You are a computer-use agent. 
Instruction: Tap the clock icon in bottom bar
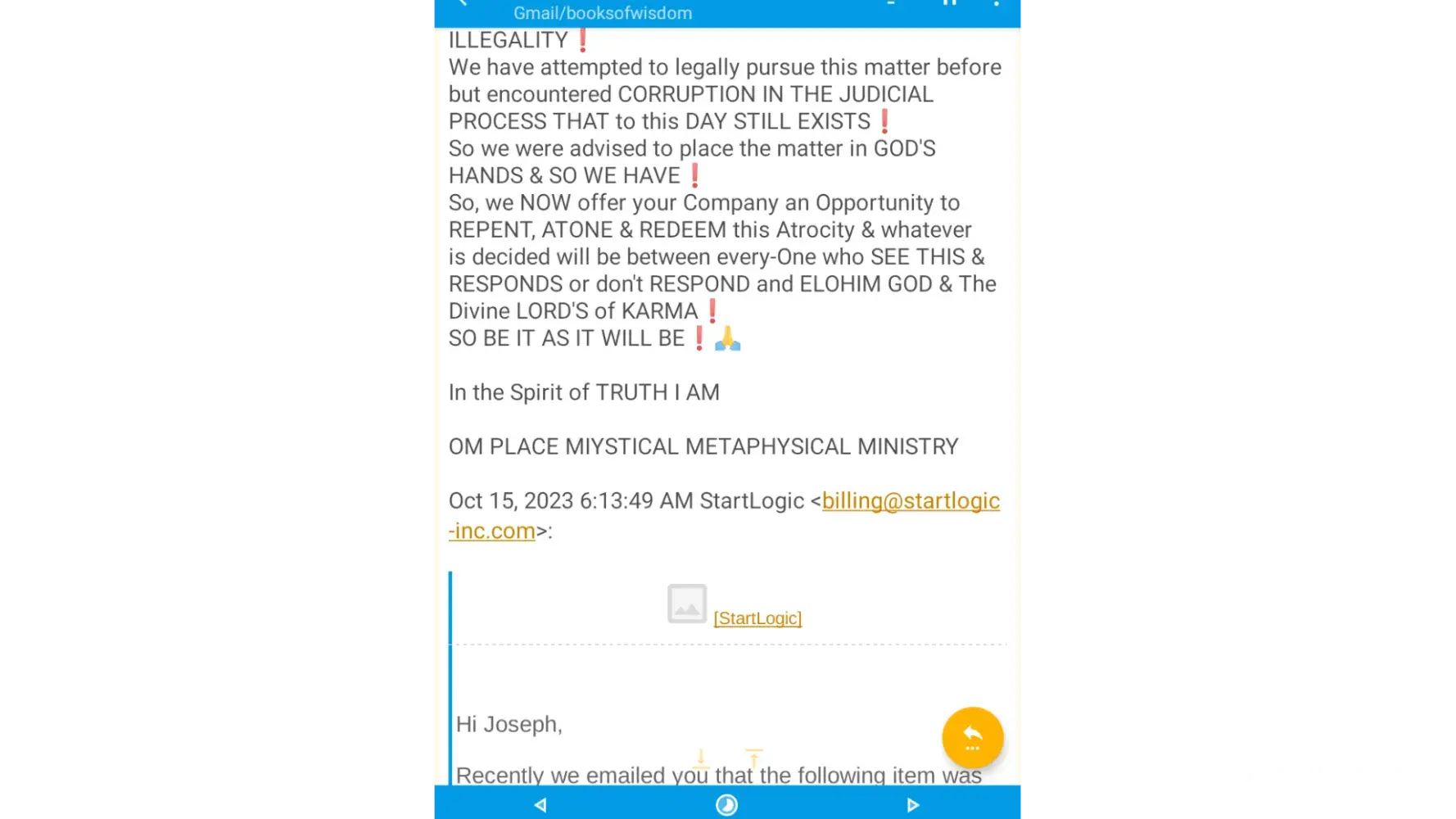(x=726, y=805)
